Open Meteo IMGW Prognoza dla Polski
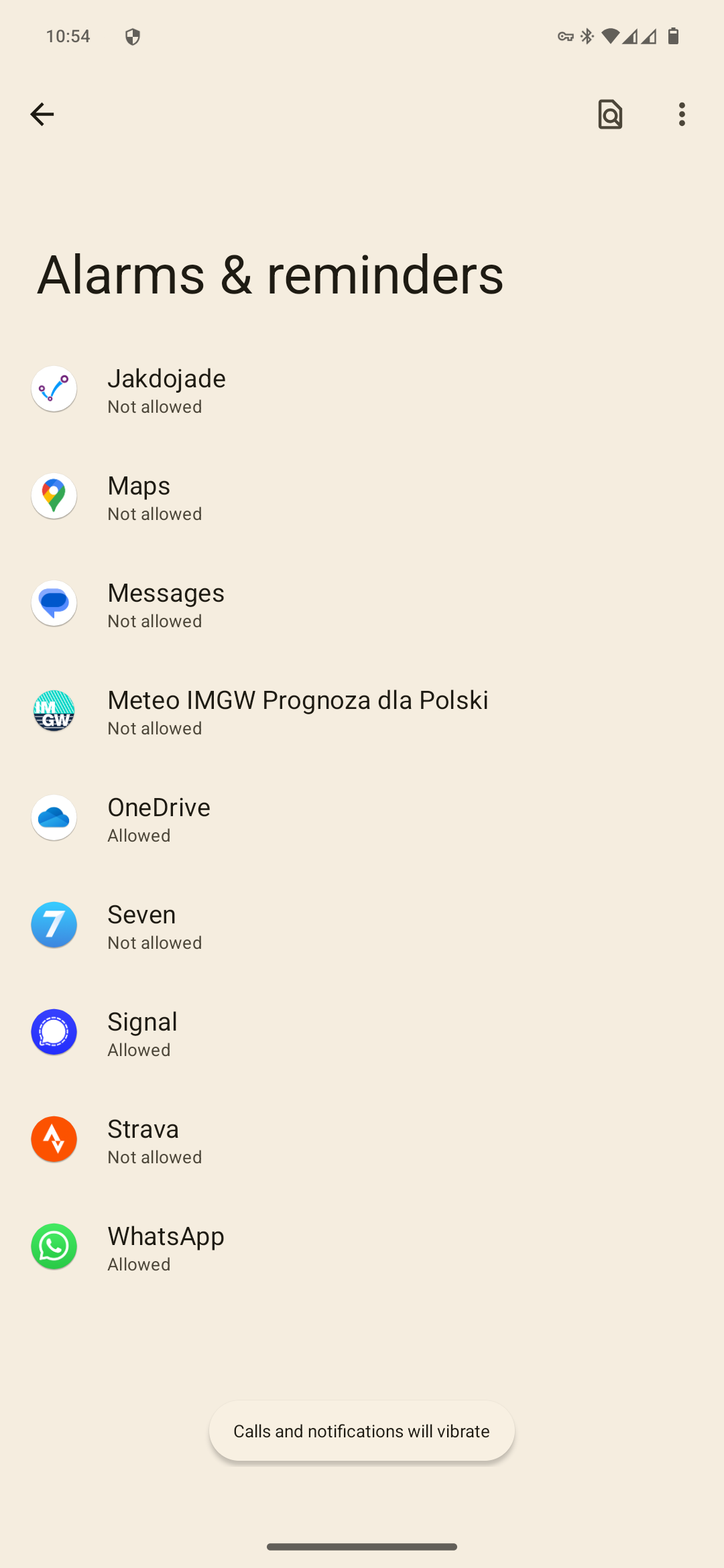This screenshot has width=724, height=1568. [x=362, y=710]
